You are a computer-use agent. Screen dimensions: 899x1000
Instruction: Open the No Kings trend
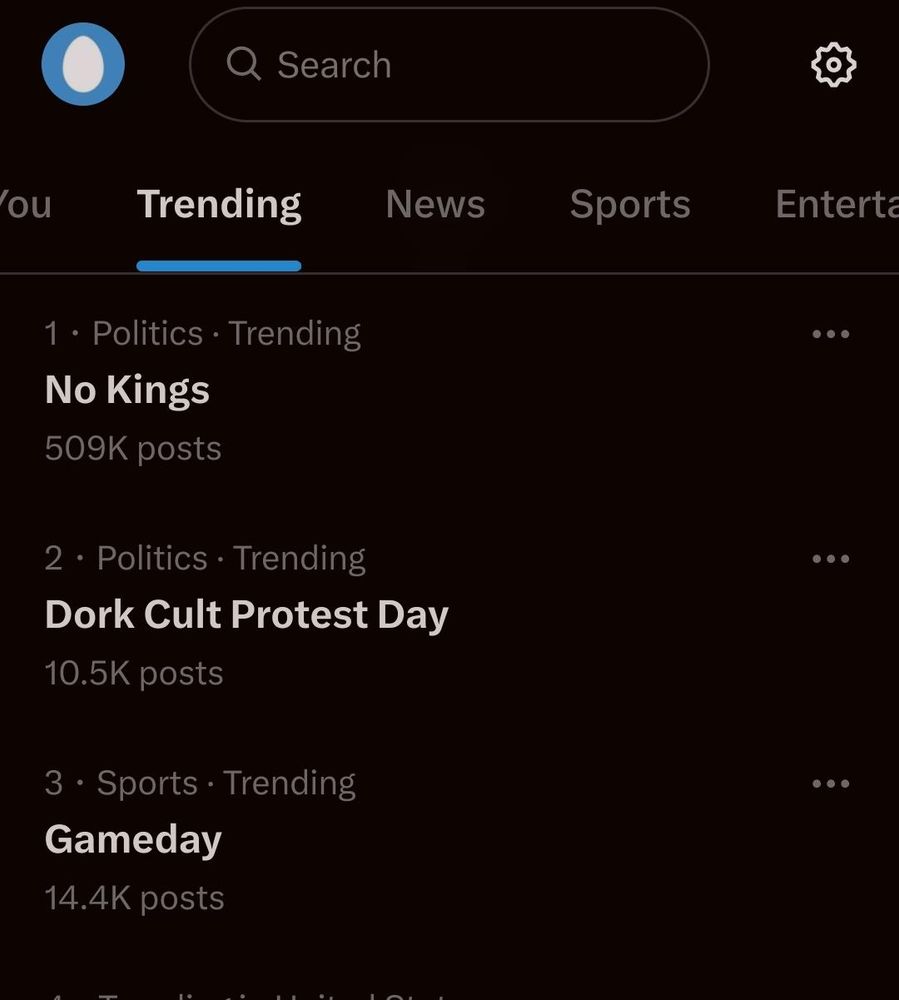click(x=127, y=390)
